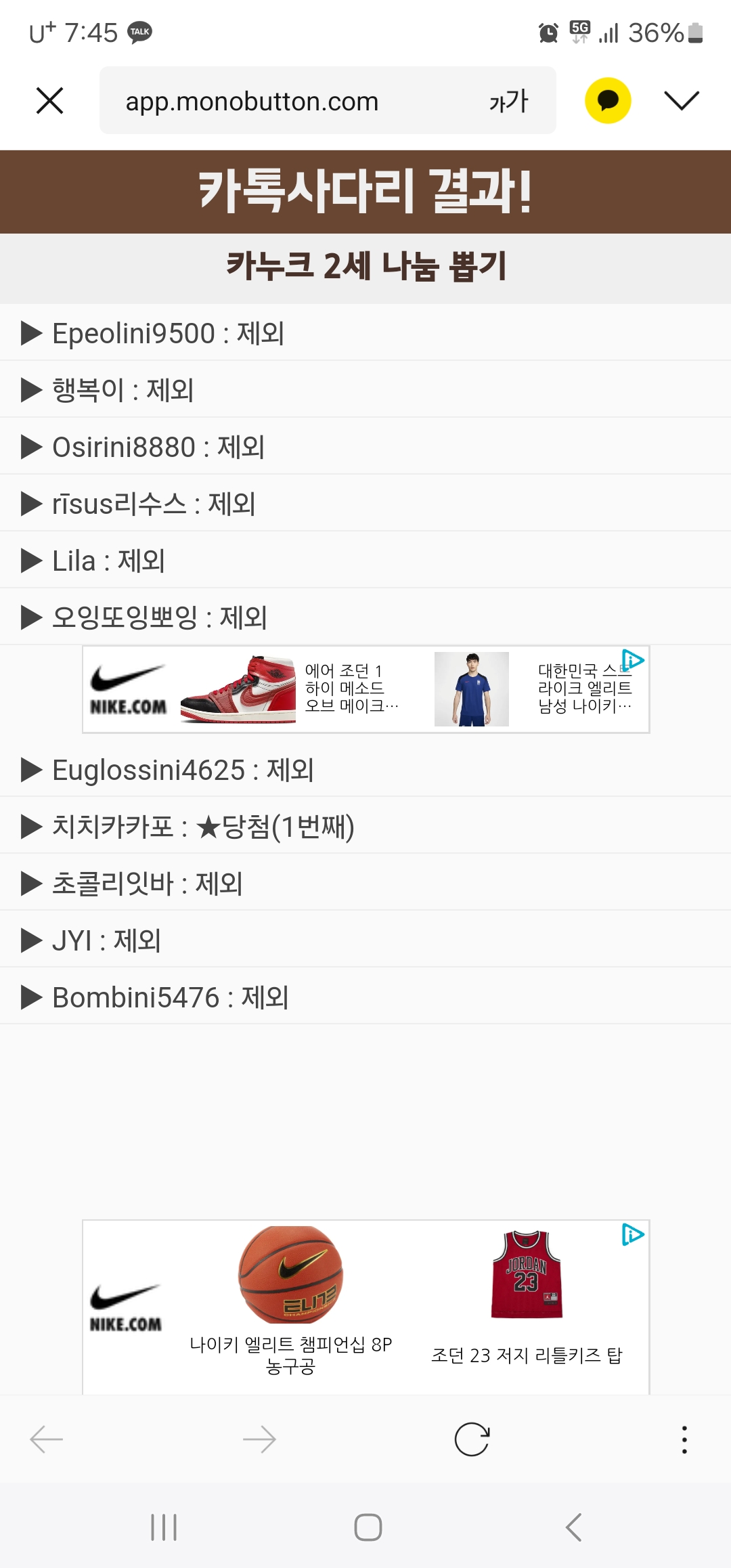Share the page via the yellow KakaoTalk button

click(x=607, y=101)
